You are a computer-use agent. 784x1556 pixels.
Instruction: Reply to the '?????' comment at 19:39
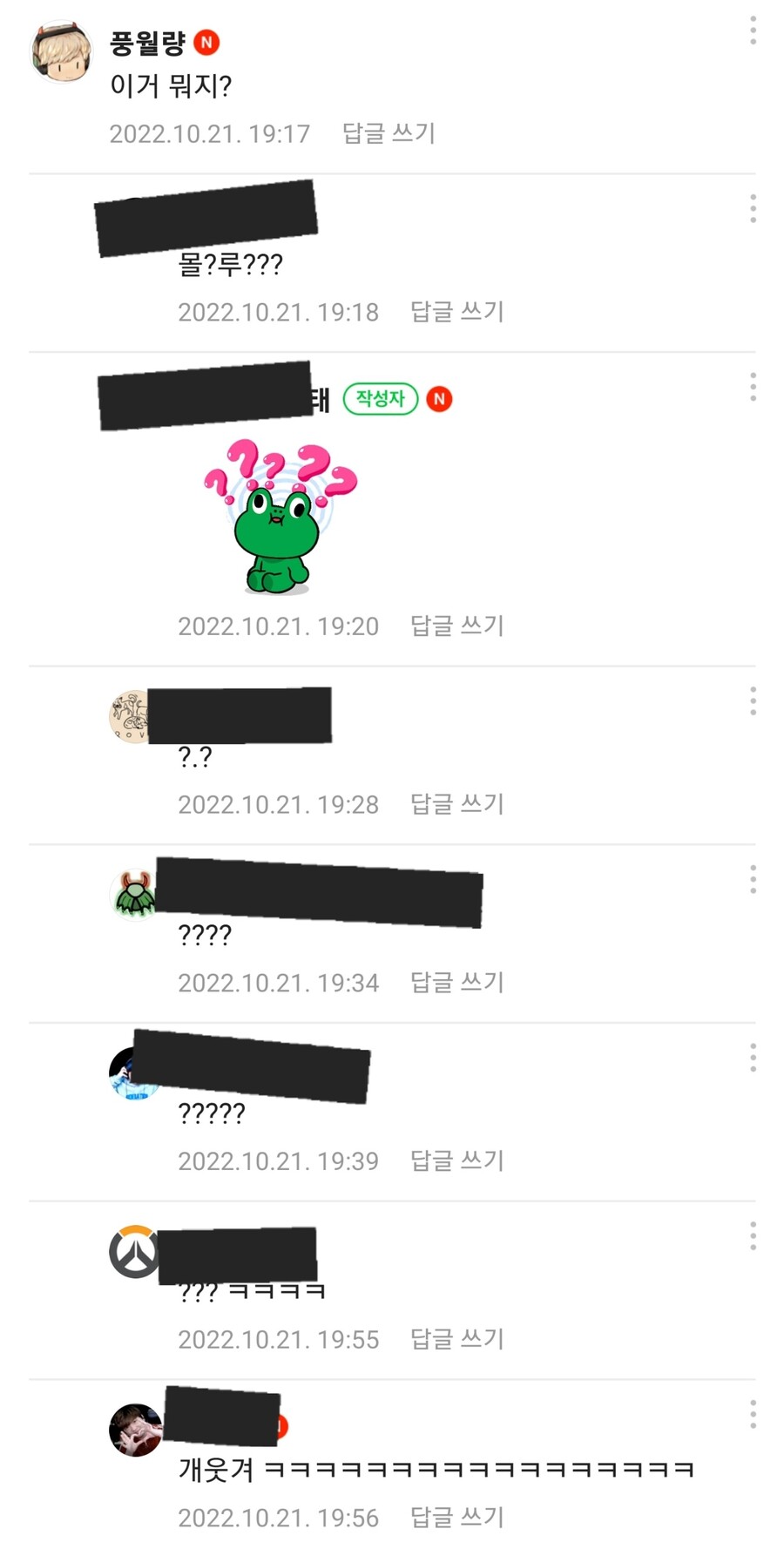coord(456,1160)
